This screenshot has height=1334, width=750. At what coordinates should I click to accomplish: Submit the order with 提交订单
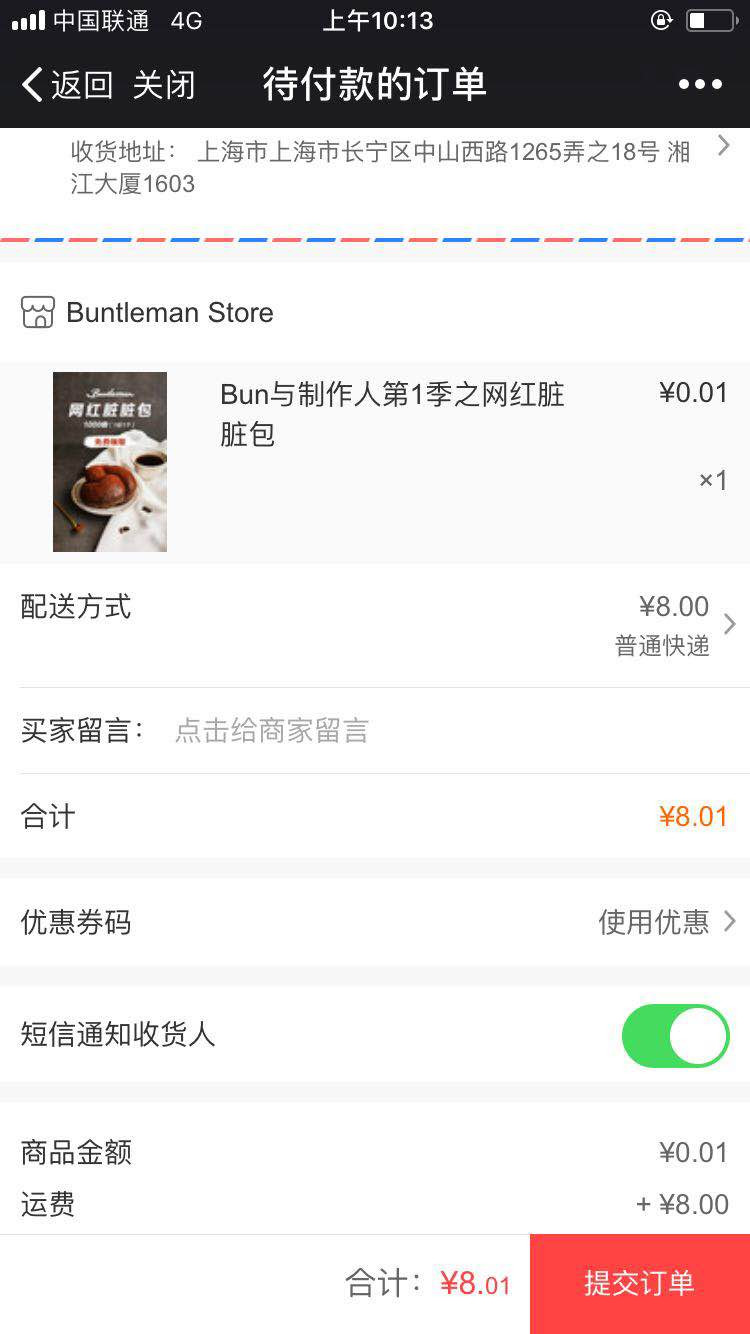pos(639,1284)
